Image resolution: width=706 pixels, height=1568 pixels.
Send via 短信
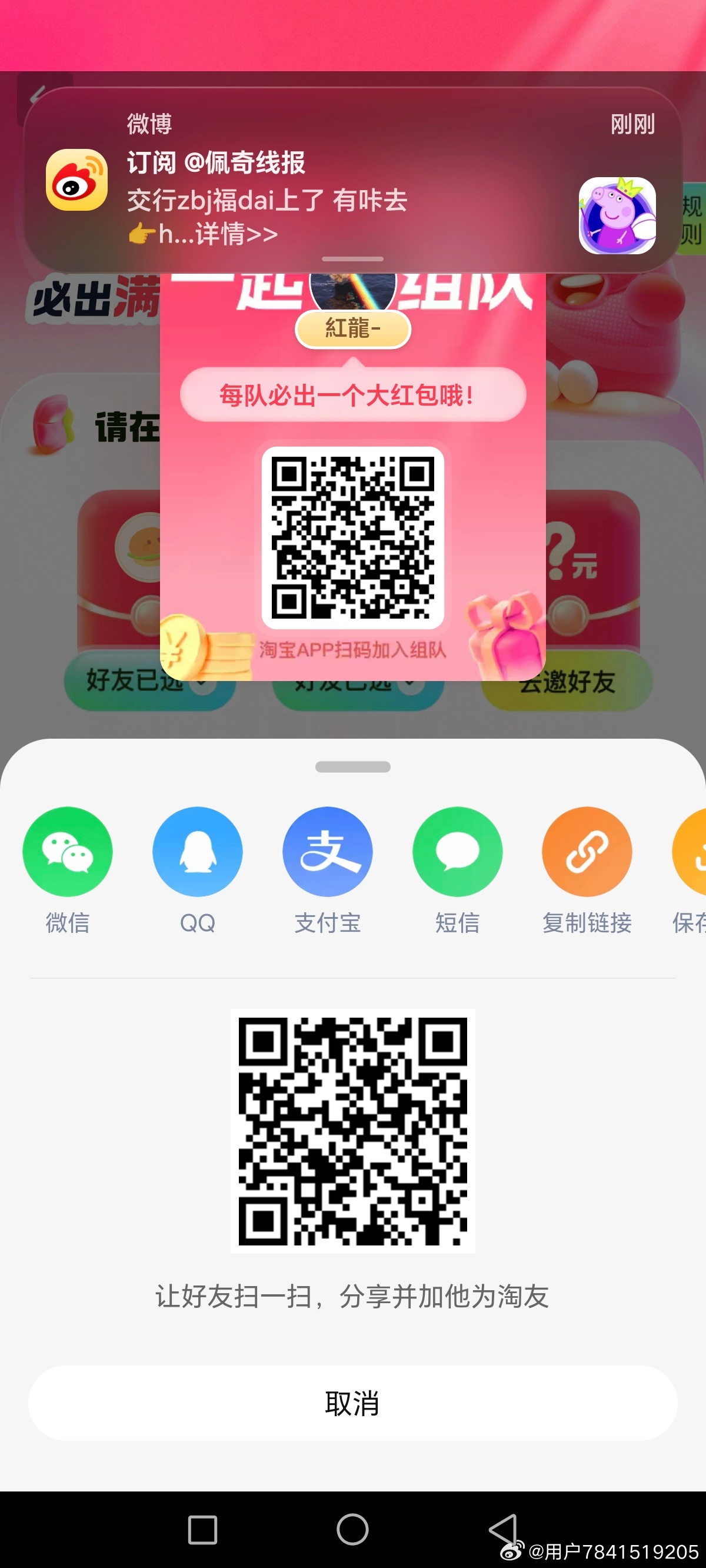[x=457, y=852]
